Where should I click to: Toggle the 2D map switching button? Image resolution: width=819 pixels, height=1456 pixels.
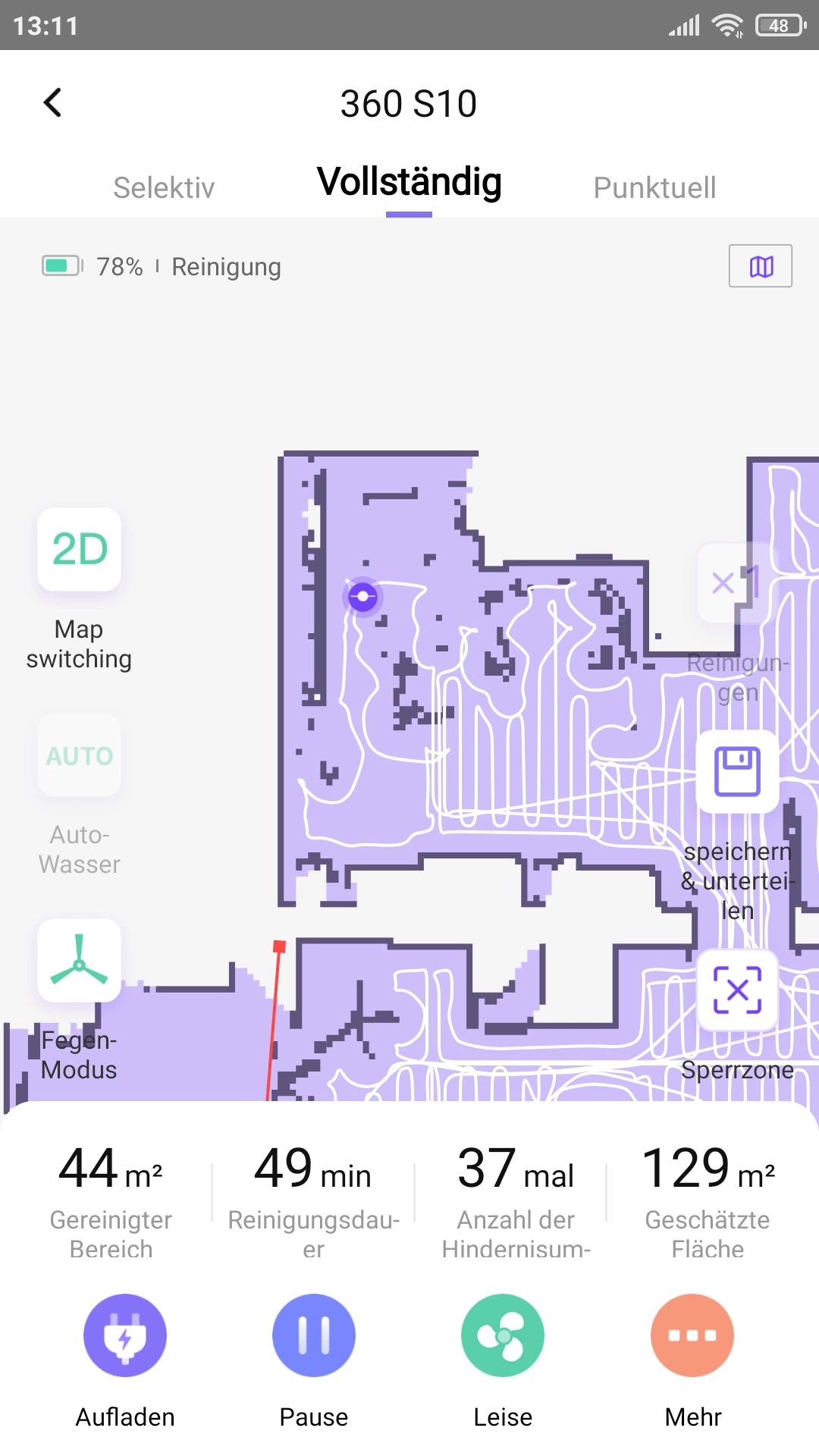point(80,550)
